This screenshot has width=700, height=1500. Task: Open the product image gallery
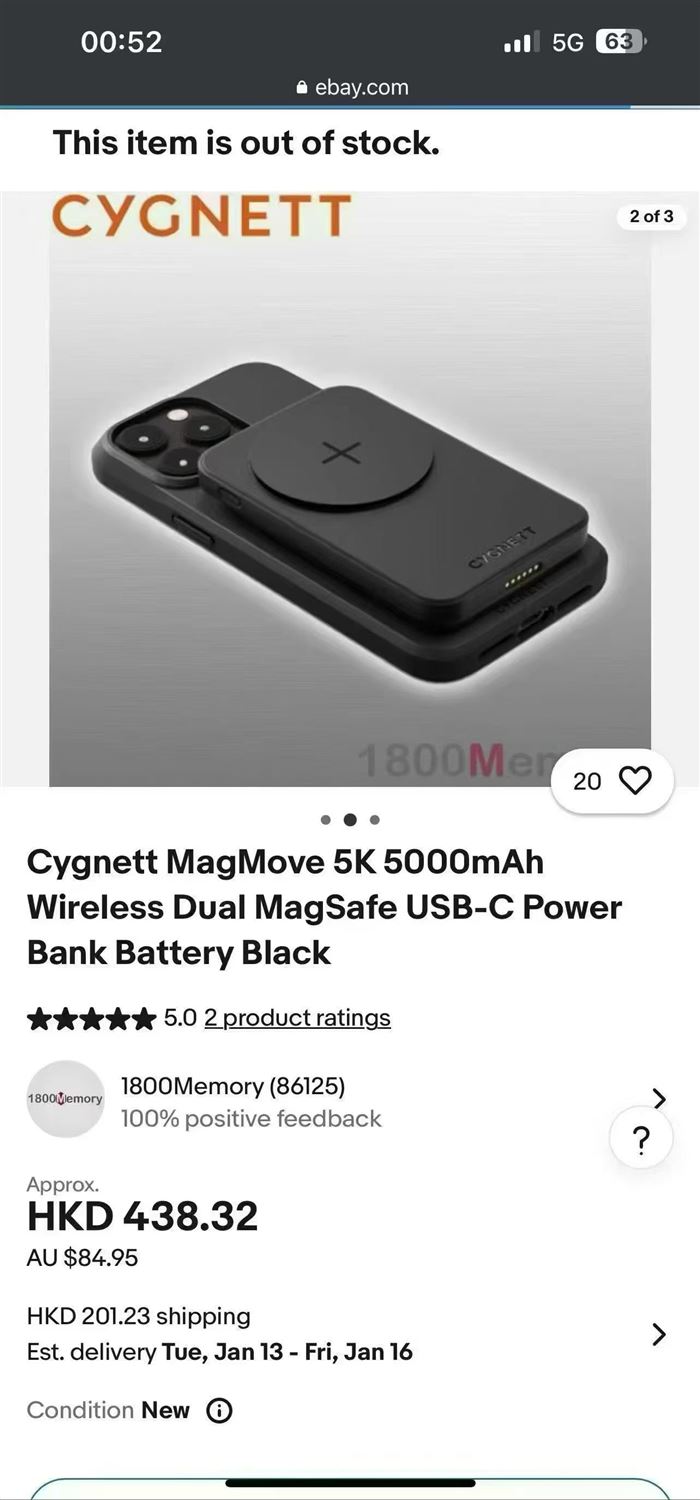(x=350, y=488)
